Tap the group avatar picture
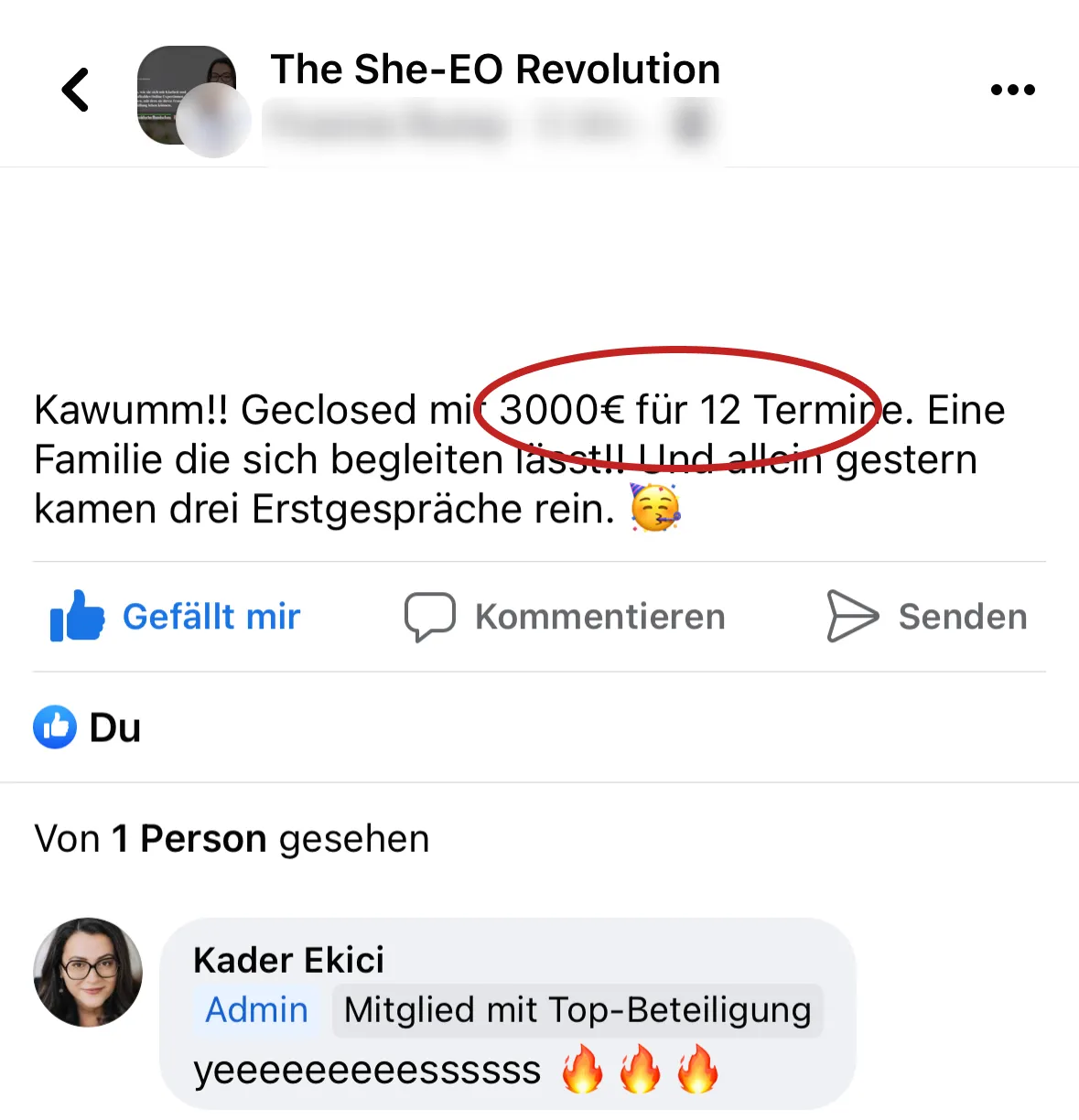Image resolution: width=1079 pixels, height=1120 pixels. pyautogui.click(x=186, y=94)
